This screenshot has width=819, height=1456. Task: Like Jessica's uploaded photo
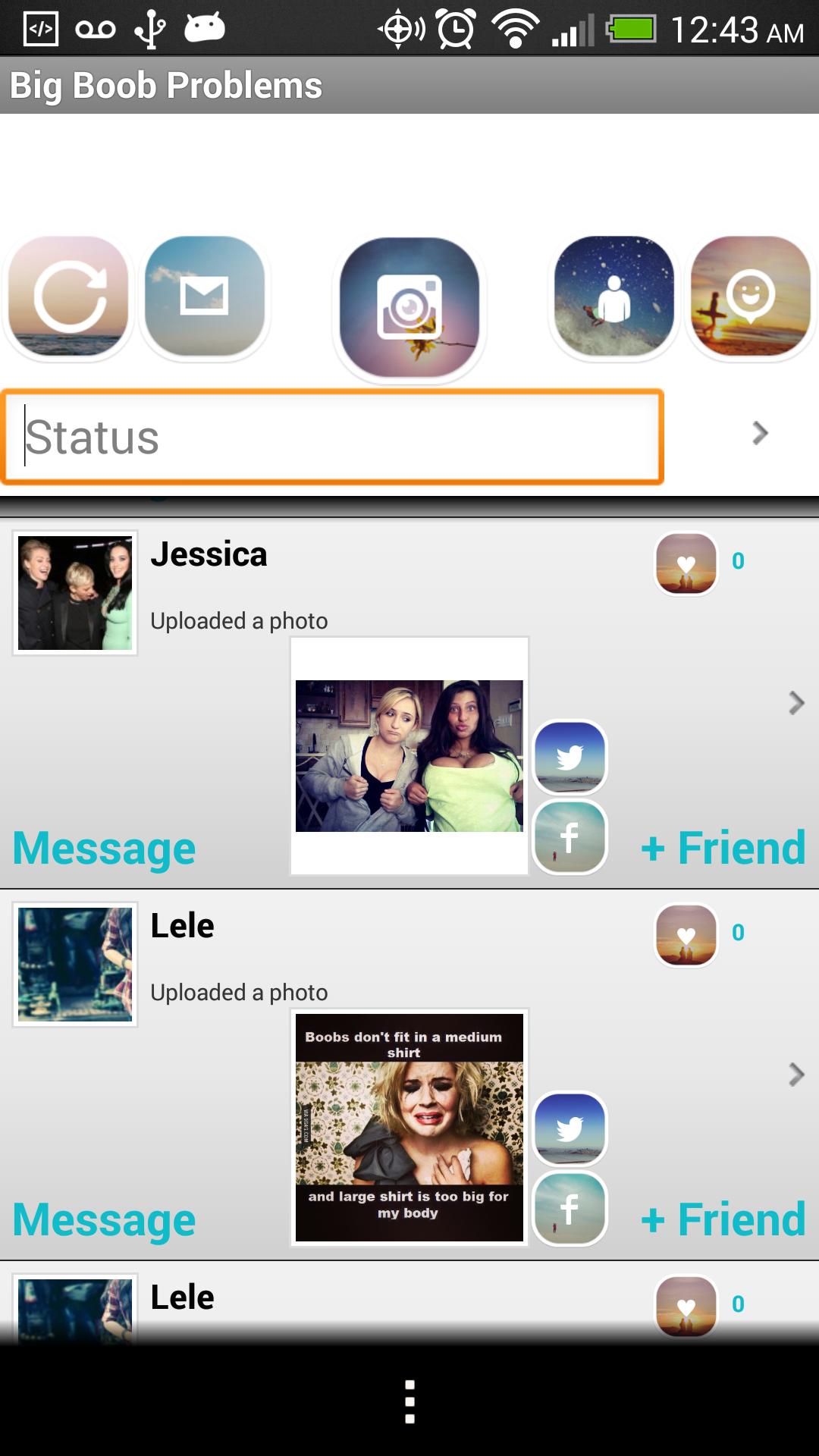686,563
